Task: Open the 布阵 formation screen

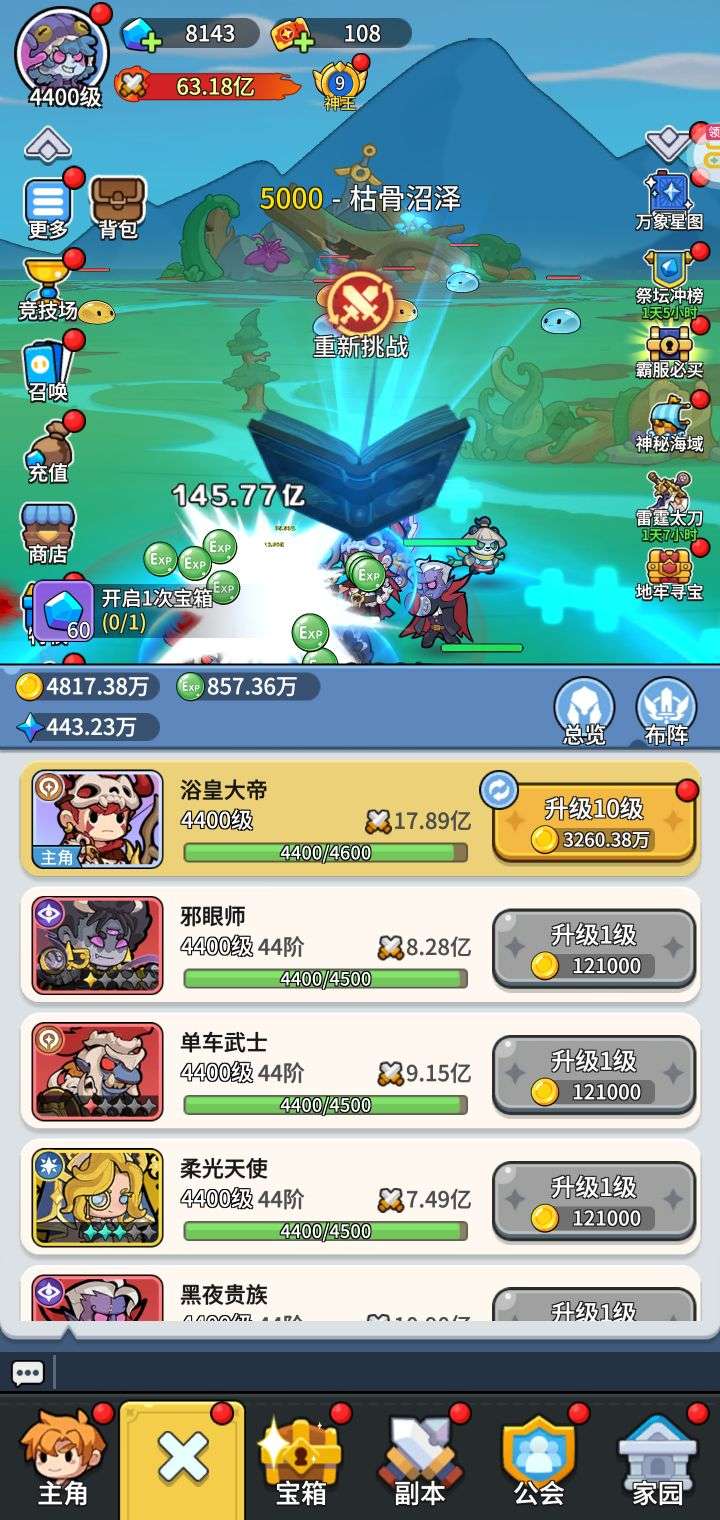Action: pos(666,710)
